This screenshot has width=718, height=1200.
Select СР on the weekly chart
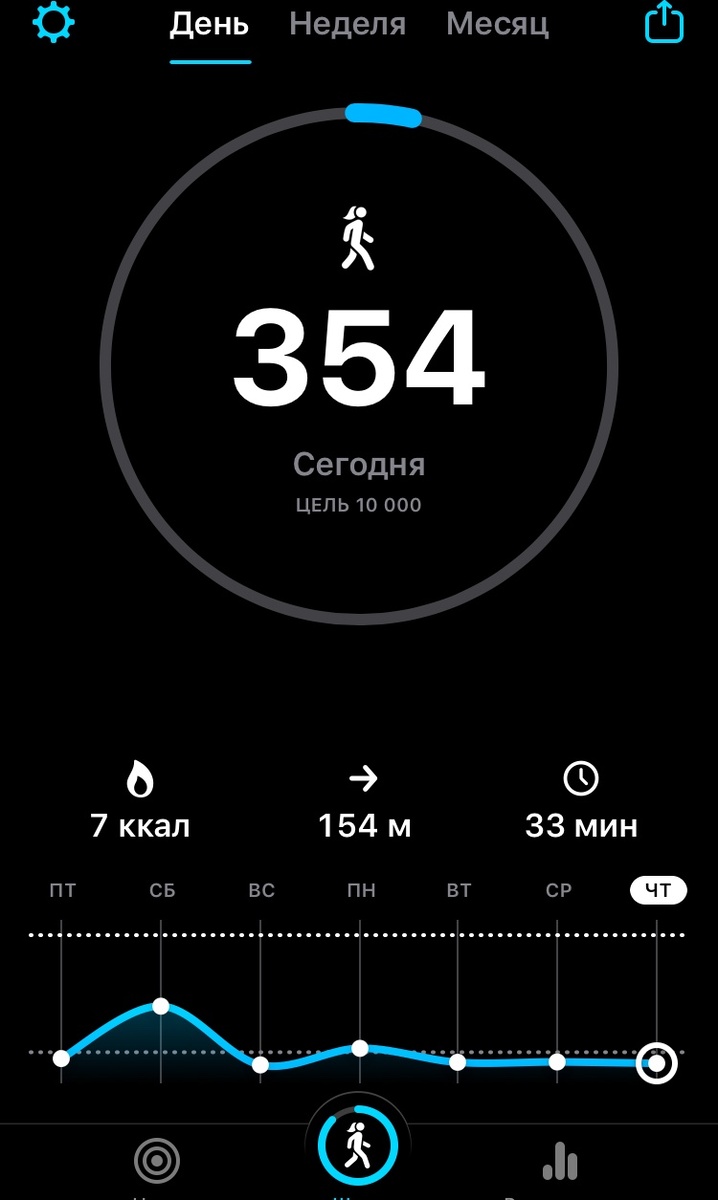[558, 891]
